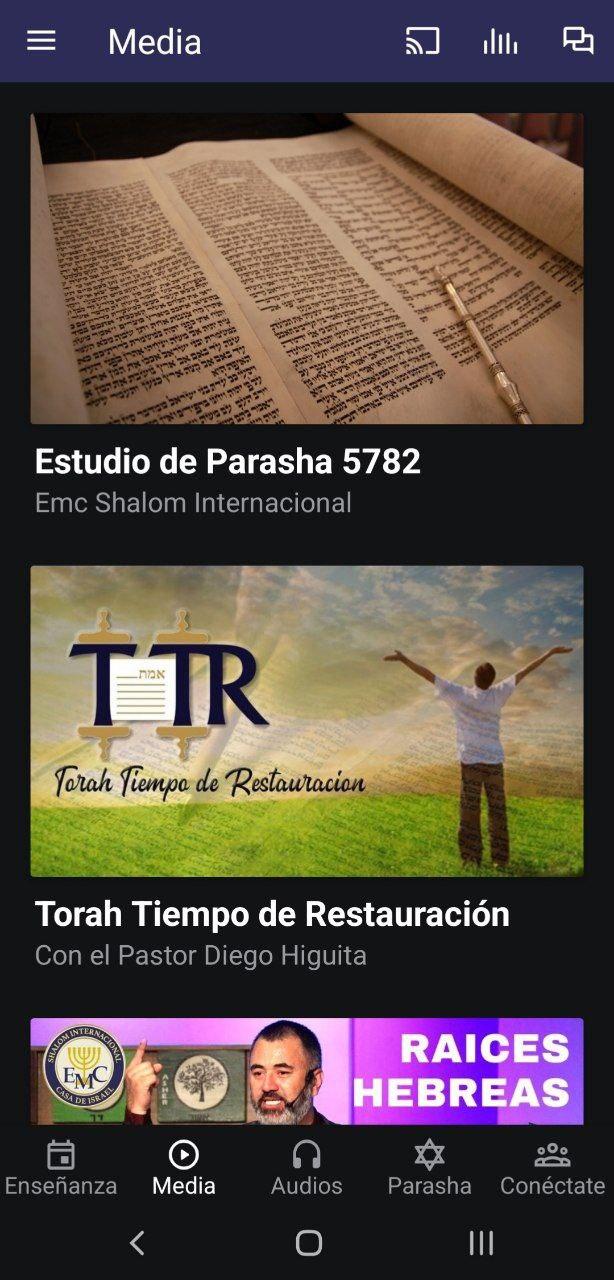Open the hamburger navigation menu

pos(41,41)
